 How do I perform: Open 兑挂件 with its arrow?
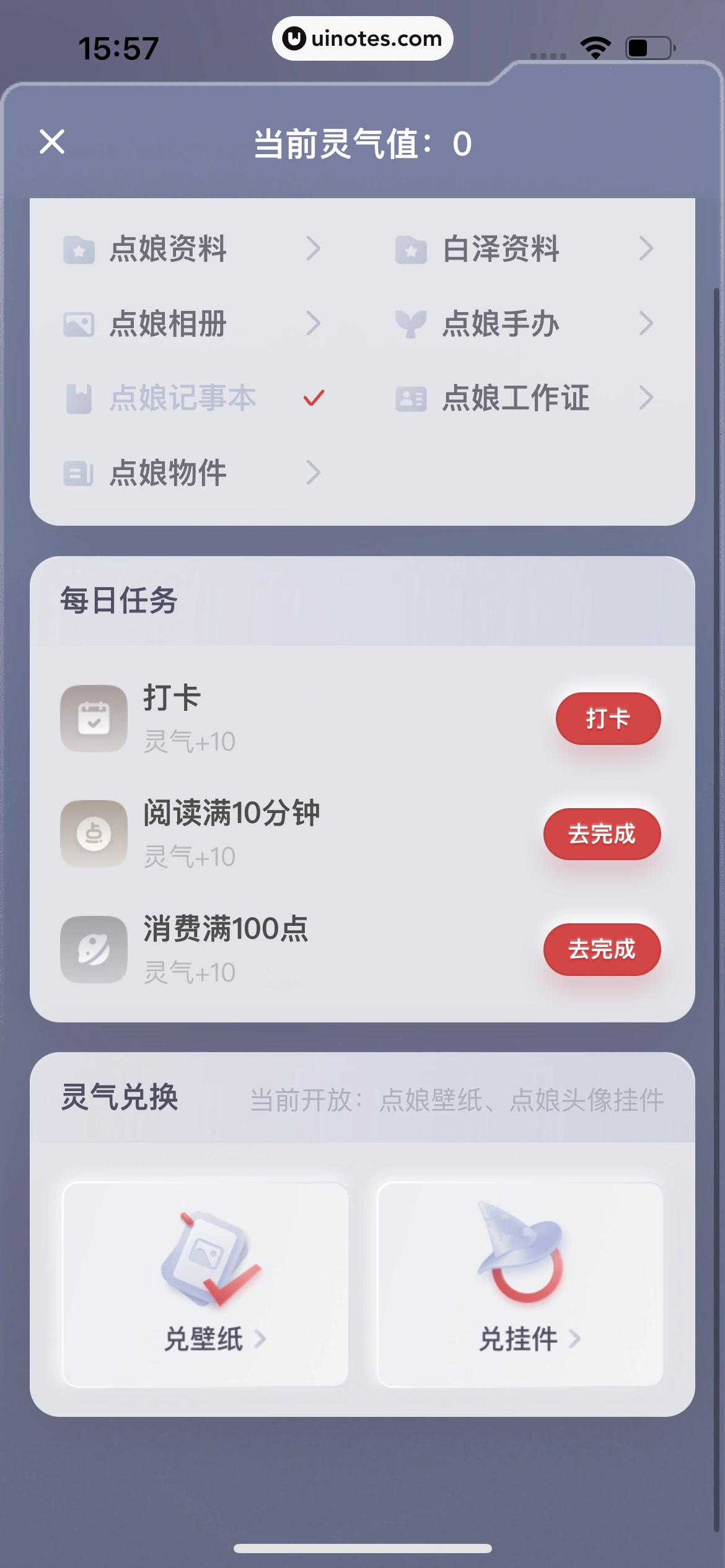pyautogui.click(x=576, y=1339)
